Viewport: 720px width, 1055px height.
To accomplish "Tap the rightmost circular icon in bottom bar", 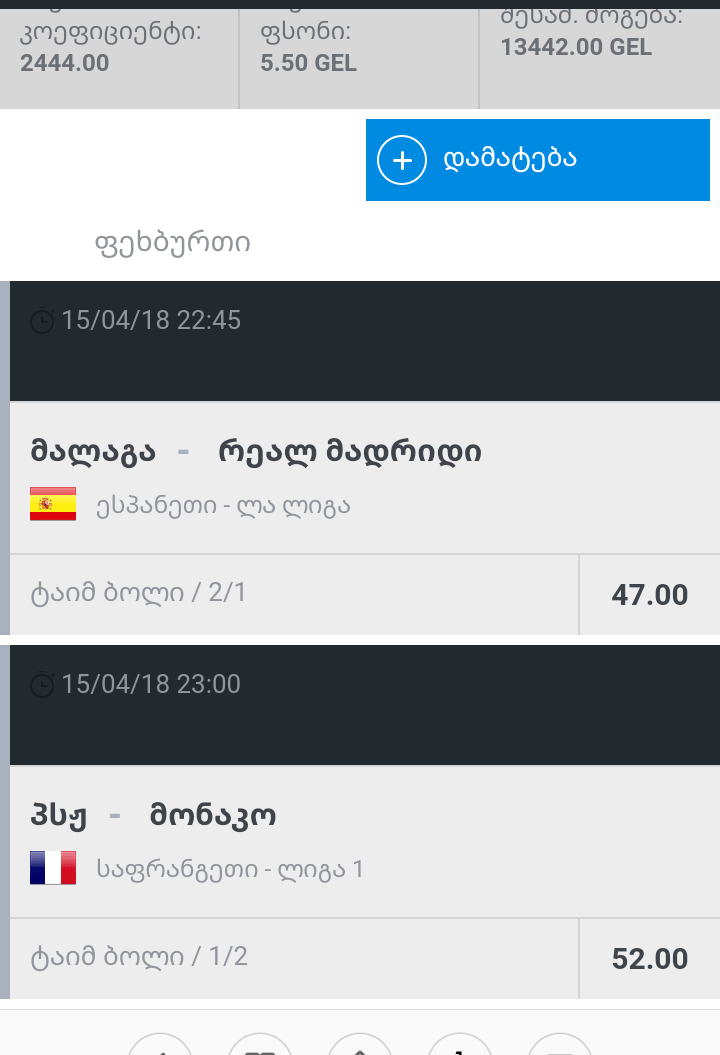I will [560, 1048].
